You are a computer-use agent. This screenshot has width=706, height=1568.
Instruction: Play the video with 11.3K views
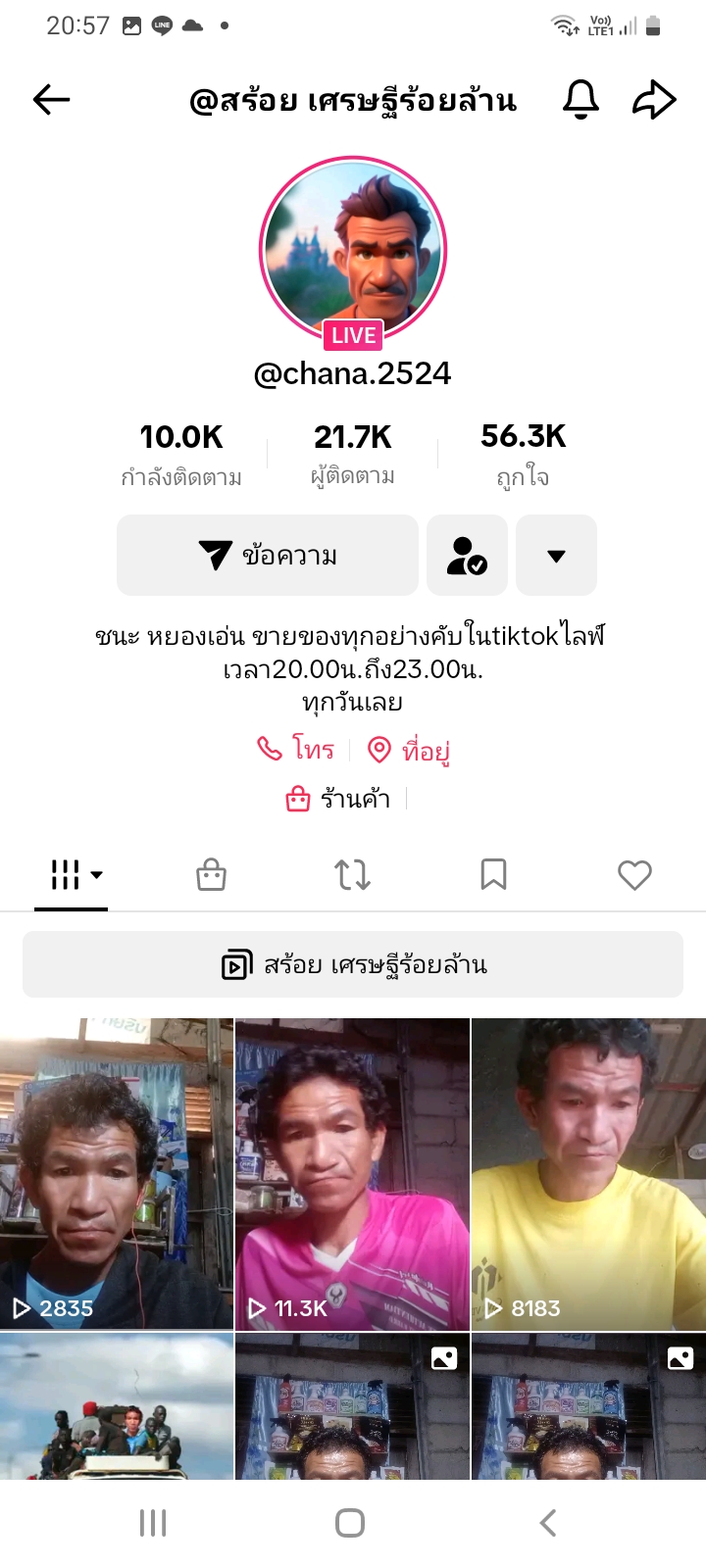[x=352, y=1174]
